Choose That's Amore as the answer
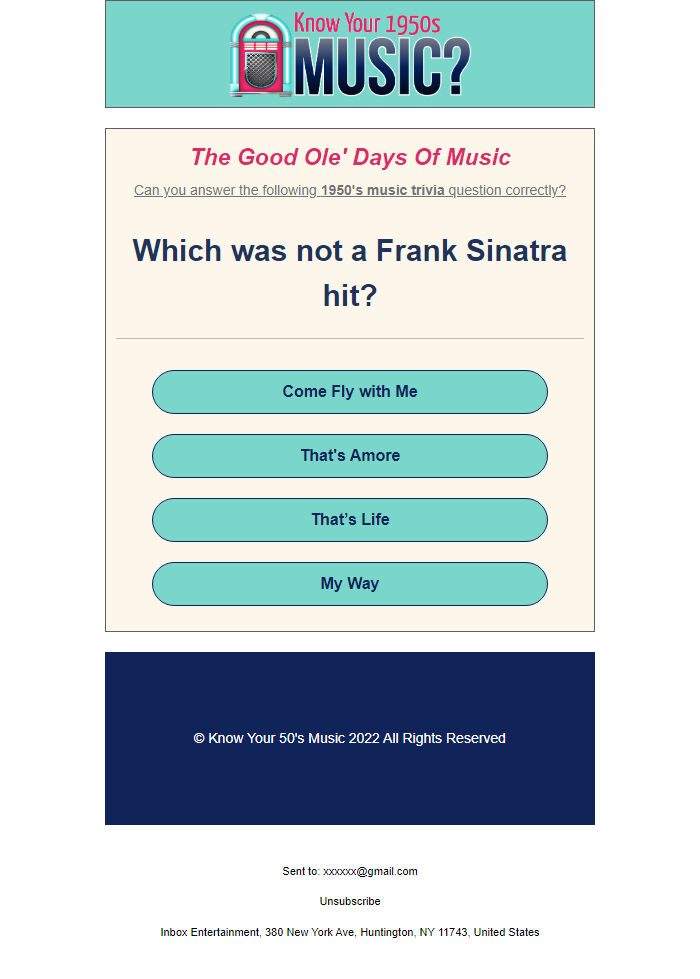Screen dimensions: 700x979 pos(350,456)
